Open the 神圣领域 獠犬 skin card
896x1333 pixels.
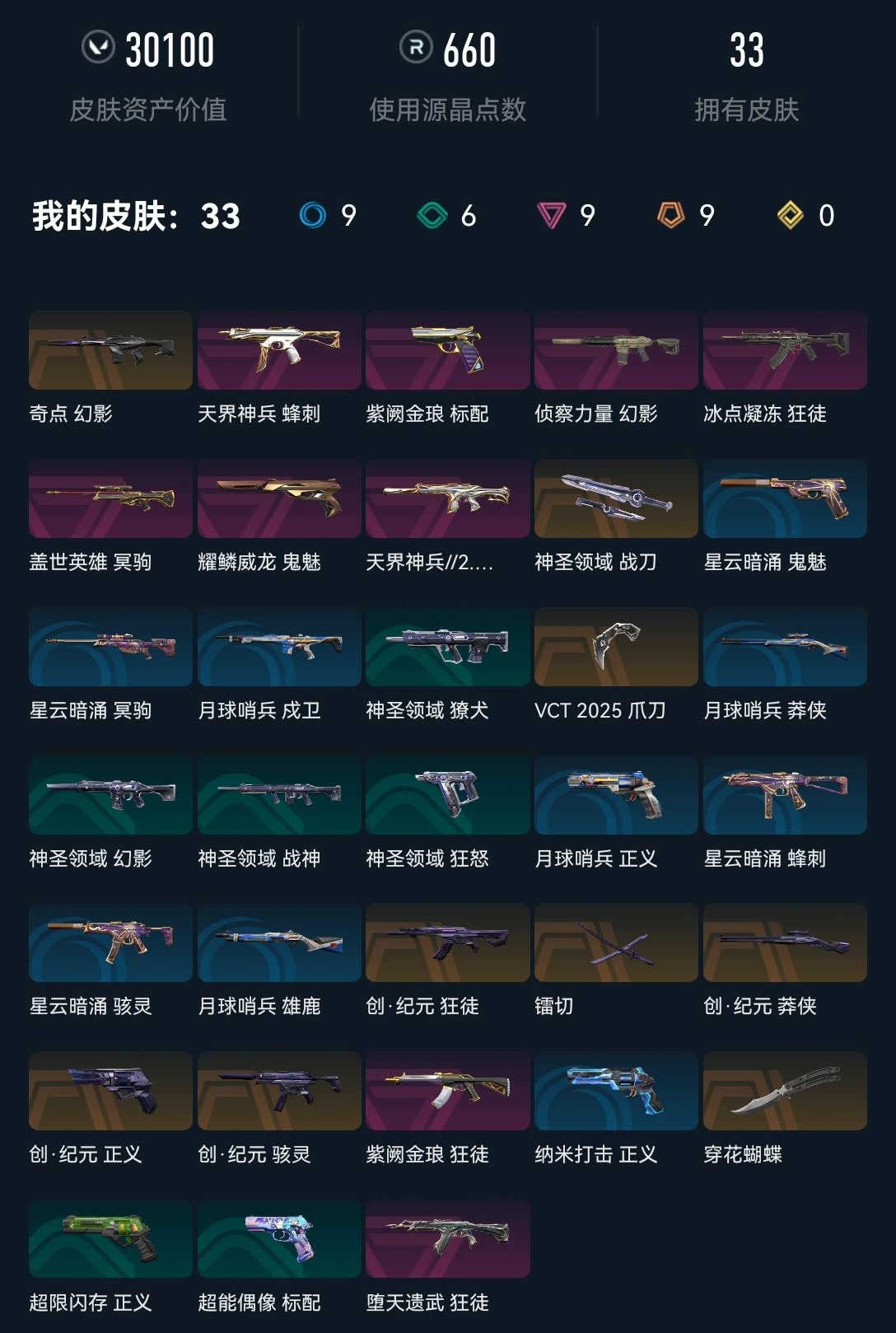click(x=447, y=647)
